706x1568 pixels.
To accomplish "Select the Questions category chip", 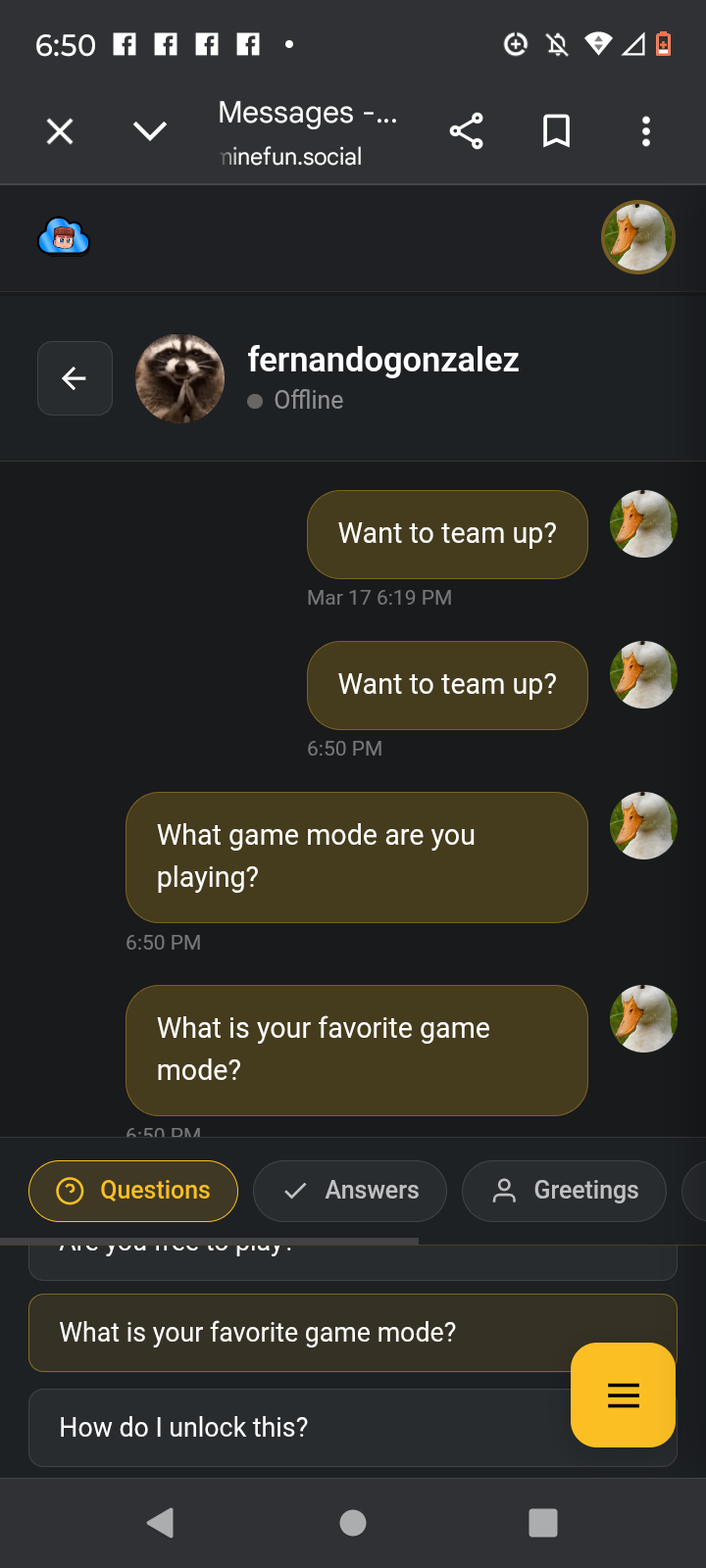I will click(x=133, y=1191).
